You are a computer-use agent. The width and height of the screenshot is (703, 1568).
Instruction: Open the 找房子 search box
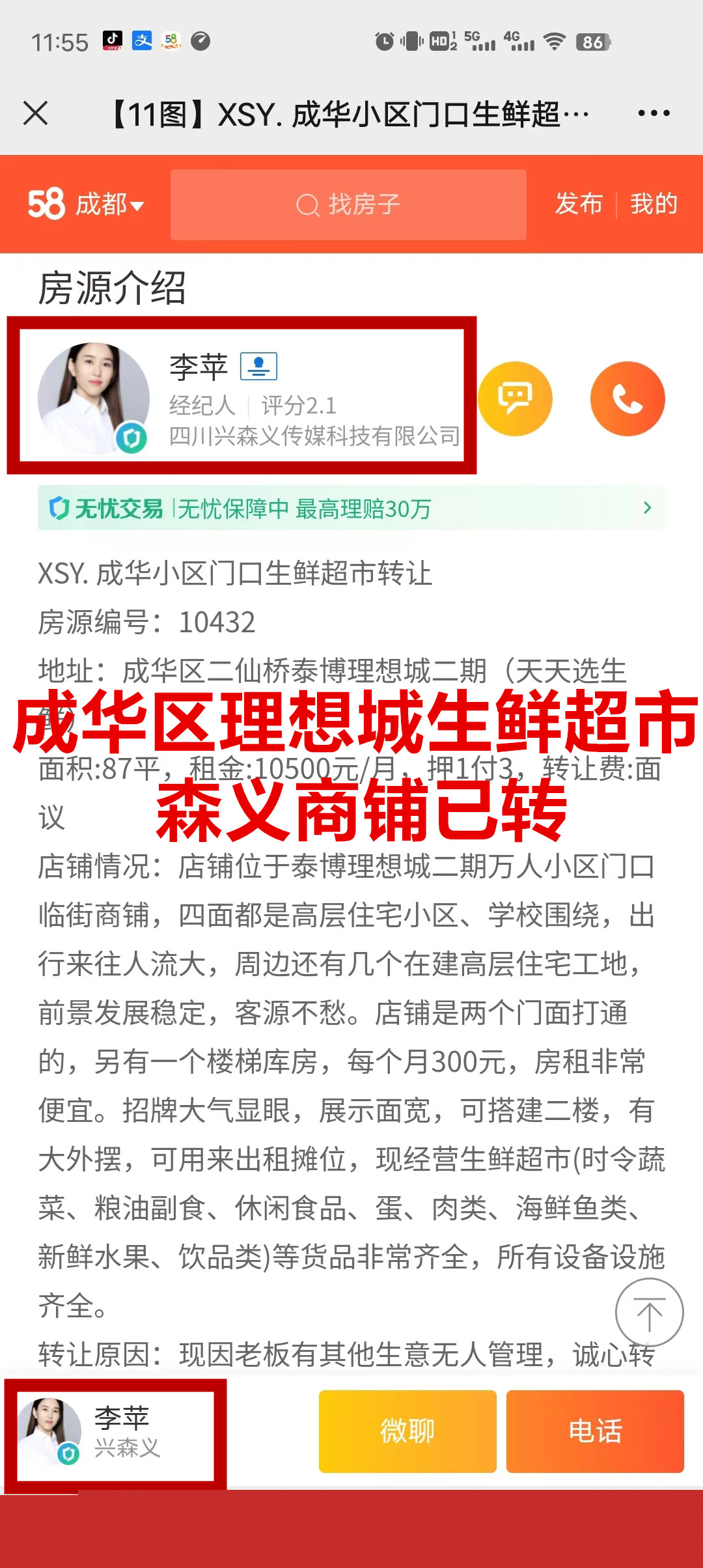(x=348, y=204)
